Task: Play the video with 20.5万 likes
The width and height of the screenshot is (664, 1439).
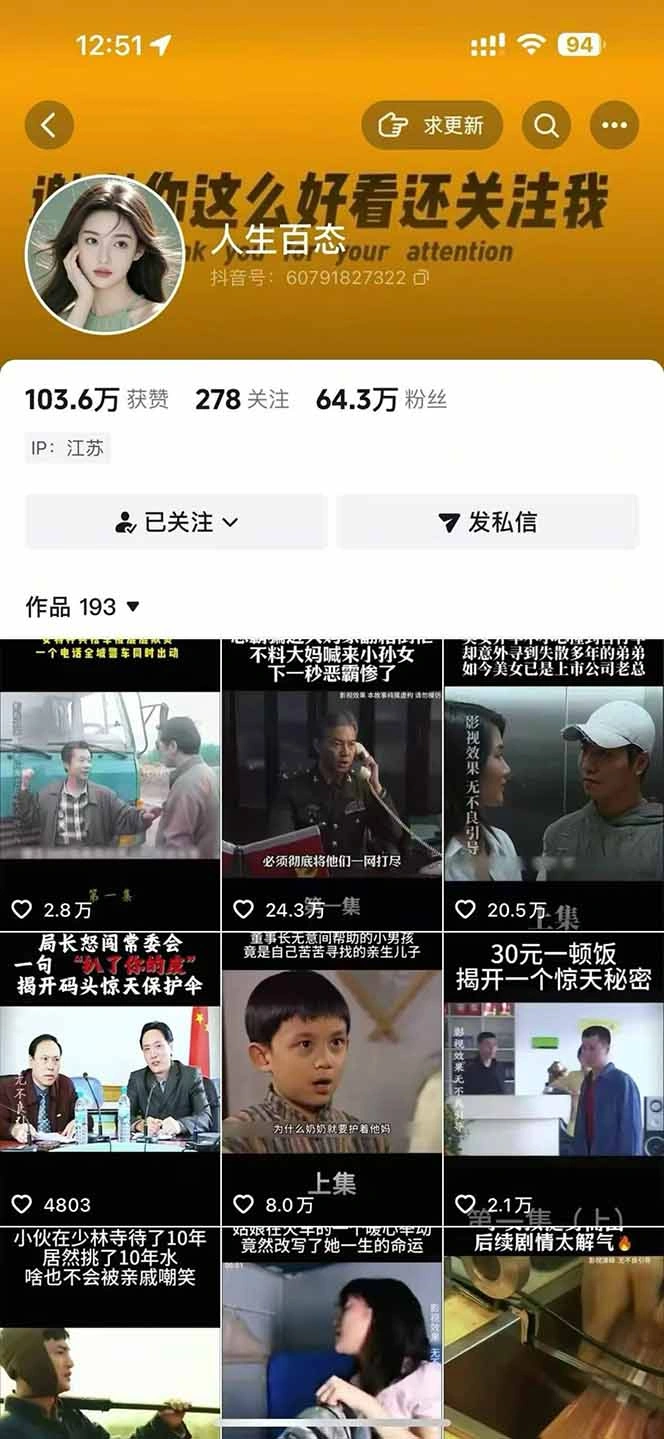Action: (553, 785)
